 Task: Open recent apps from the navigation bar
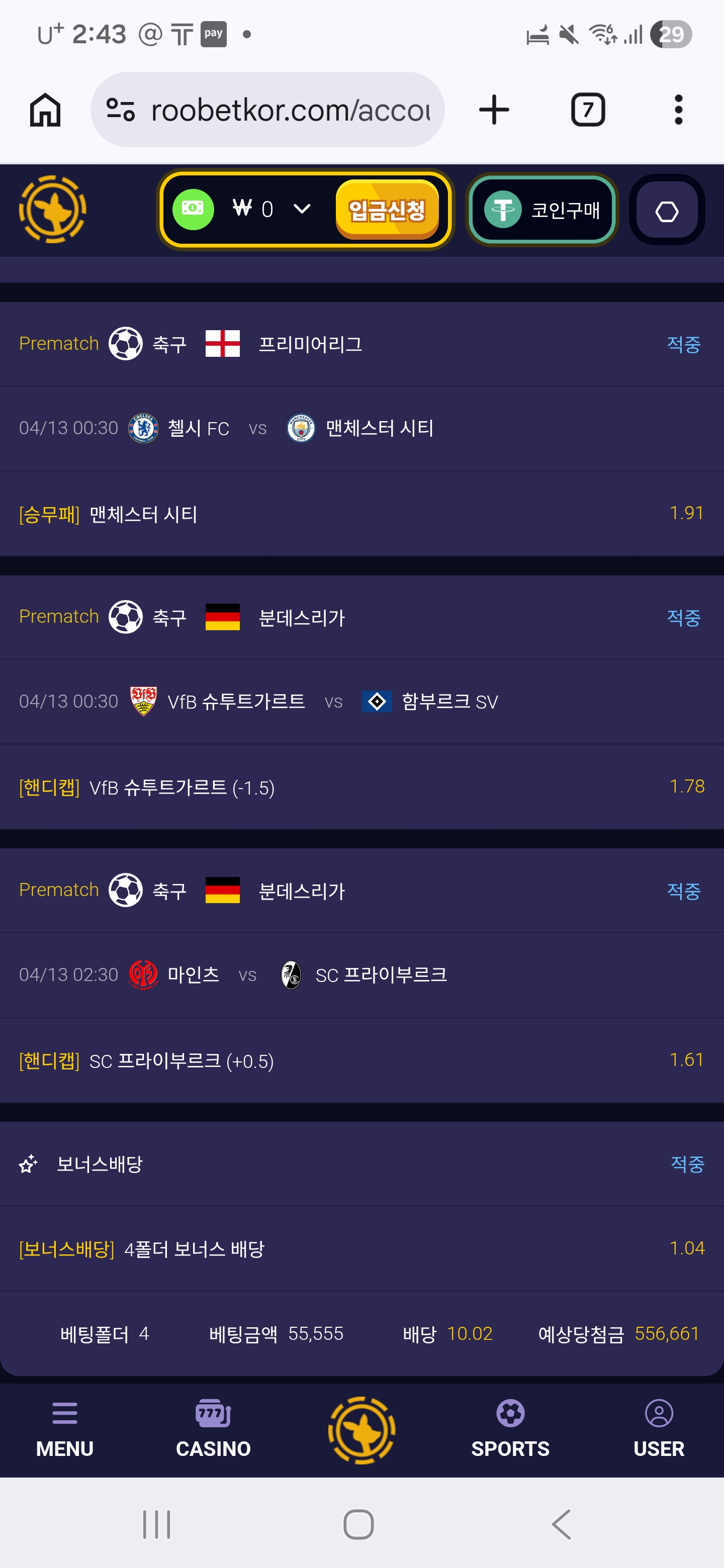(156, 1525)
